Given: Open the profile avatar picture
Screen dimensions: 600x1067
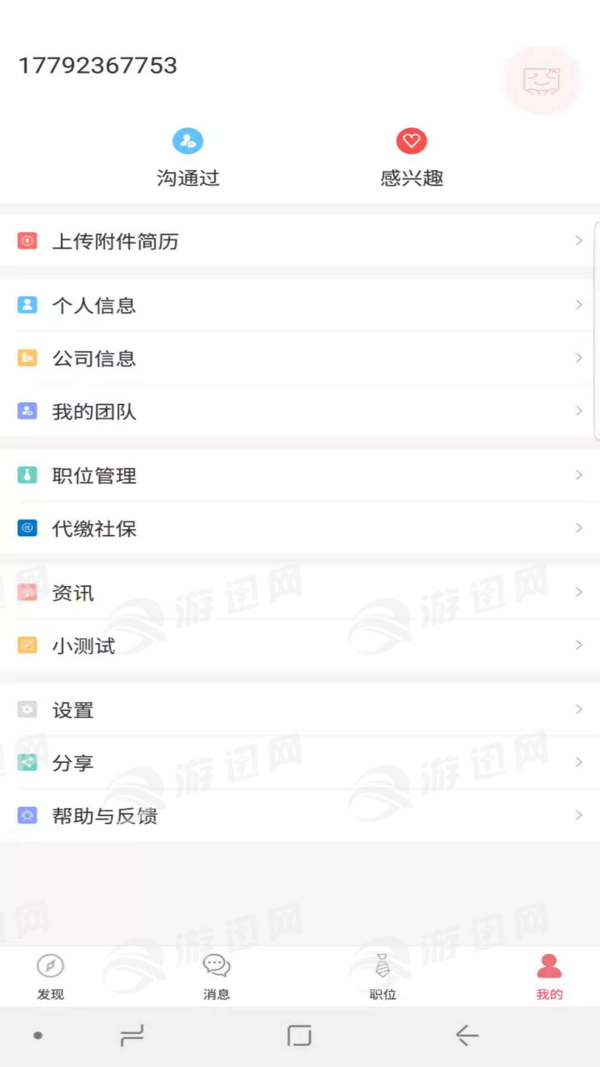Looking at the screenshot, I should coord(541,79).
